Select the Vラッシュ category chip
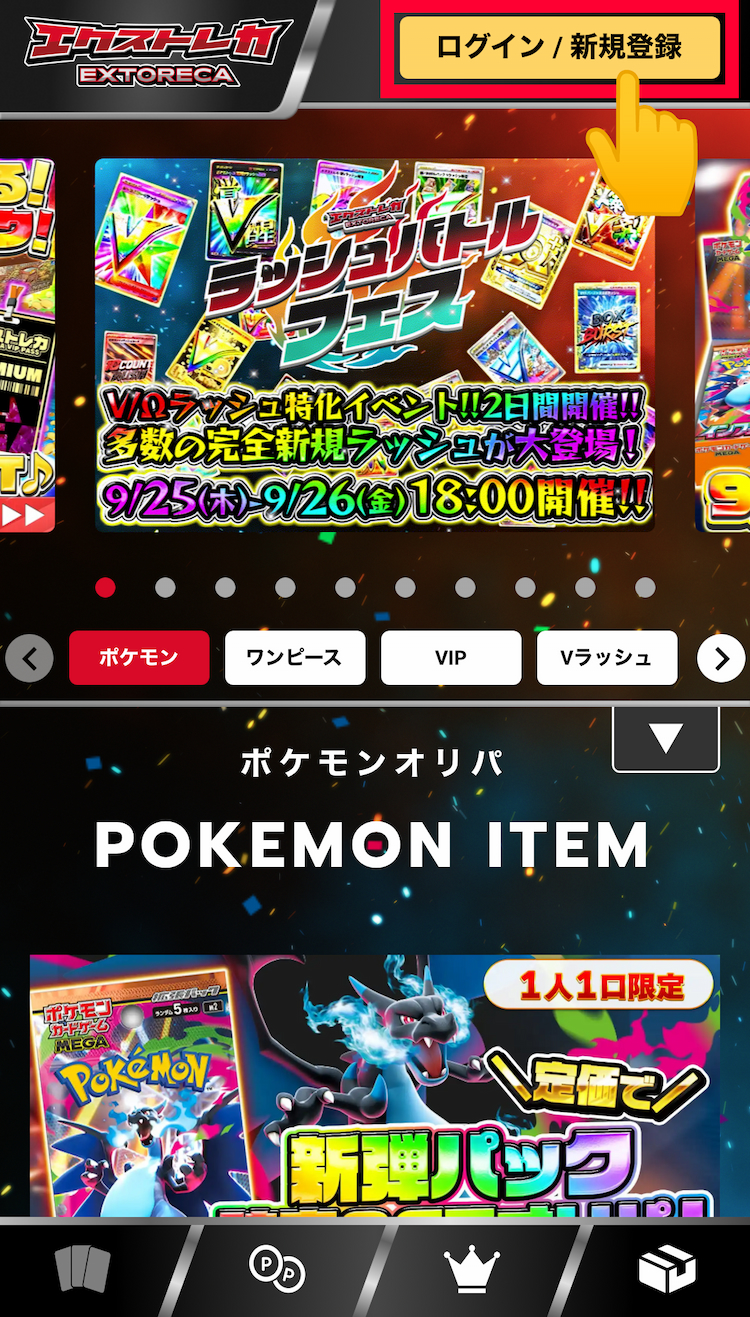 tap(607, 657)
